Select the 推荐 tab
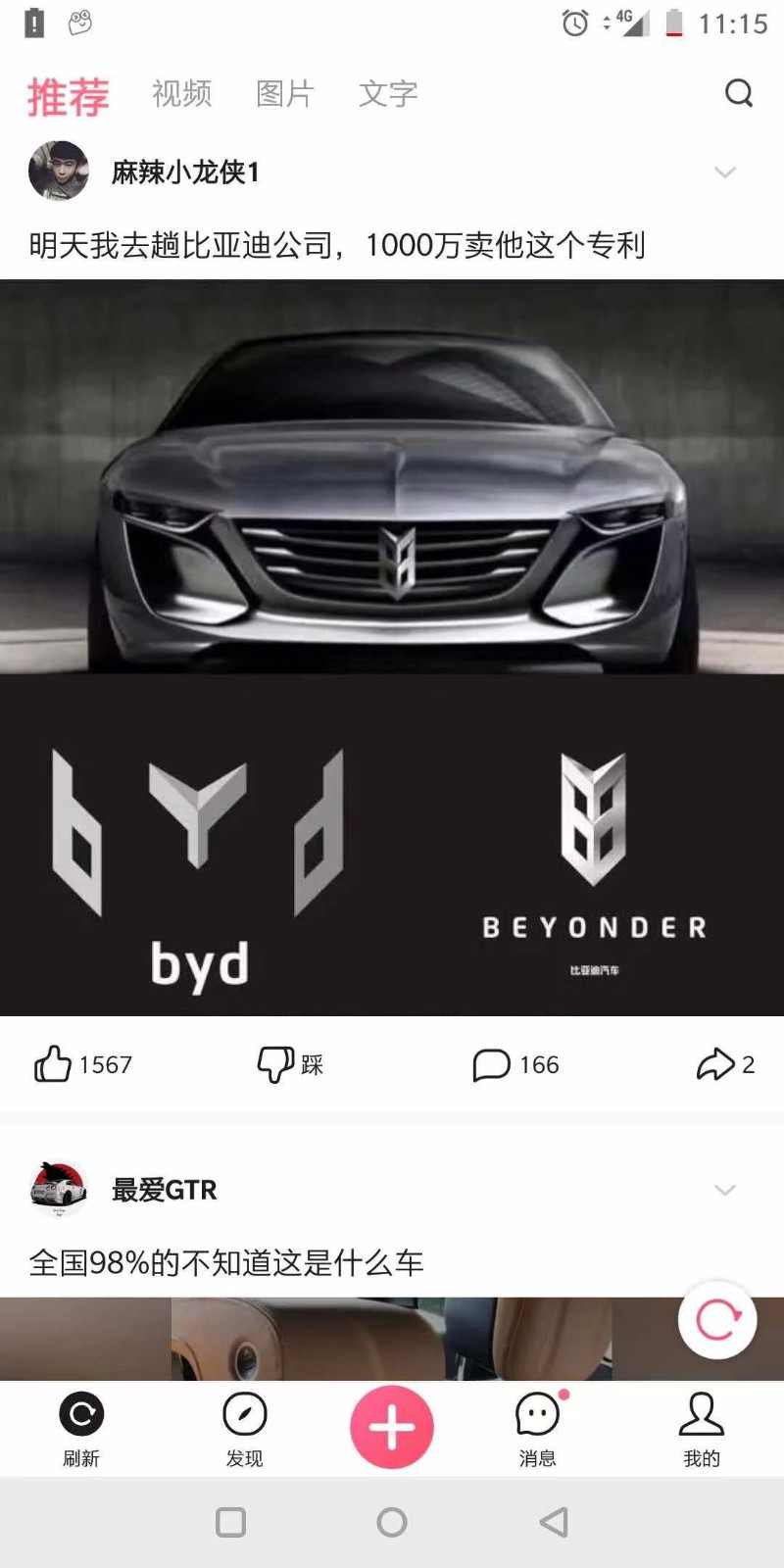The height and width of the screenshot is (1568, 784). pyautogui.click(x=68, y=96)
